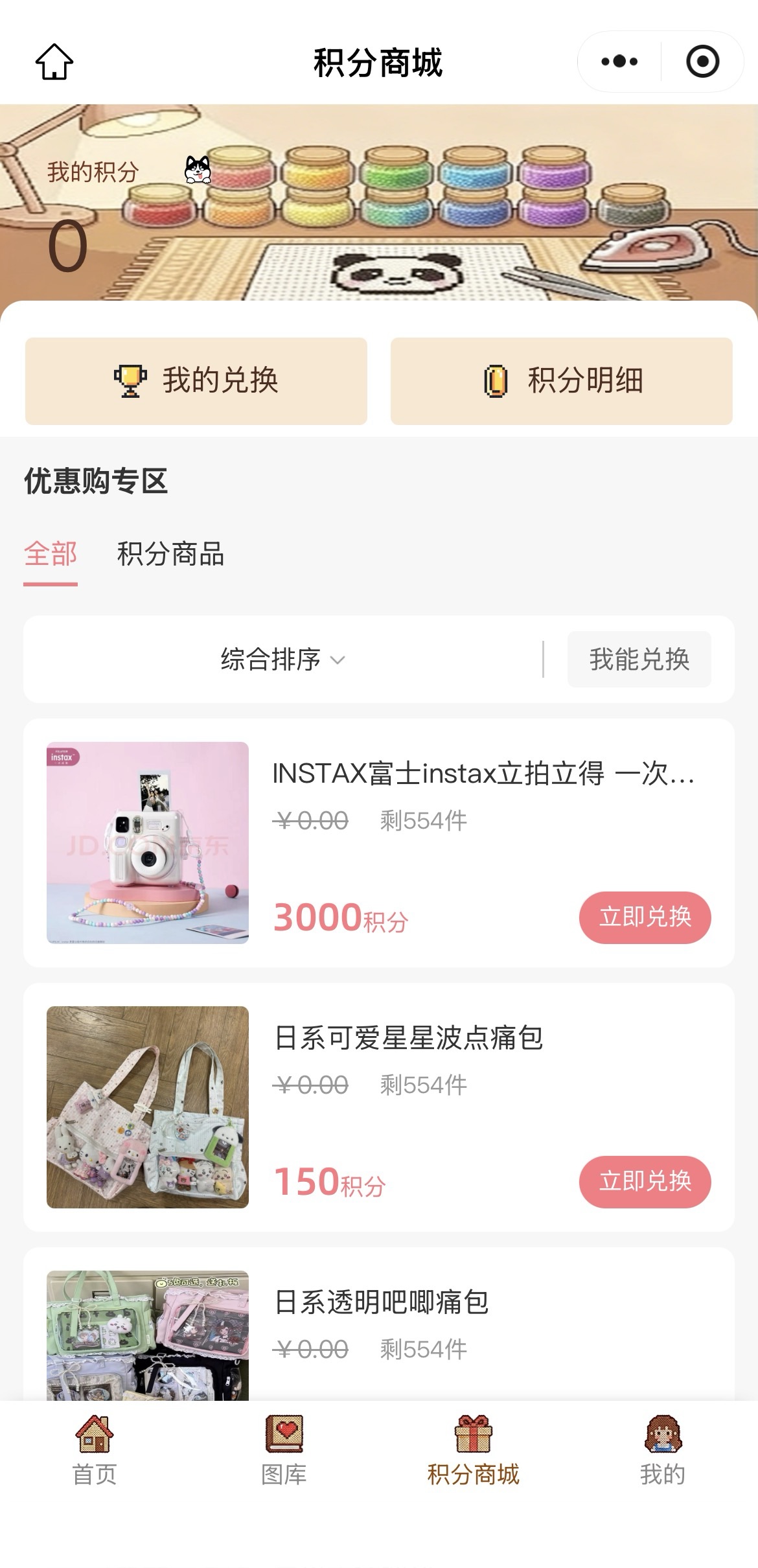Screen dimensions: 758x1568
Task: Open the INSTAX camera product card
Action: pyautogui.click(x=379, y=842)
